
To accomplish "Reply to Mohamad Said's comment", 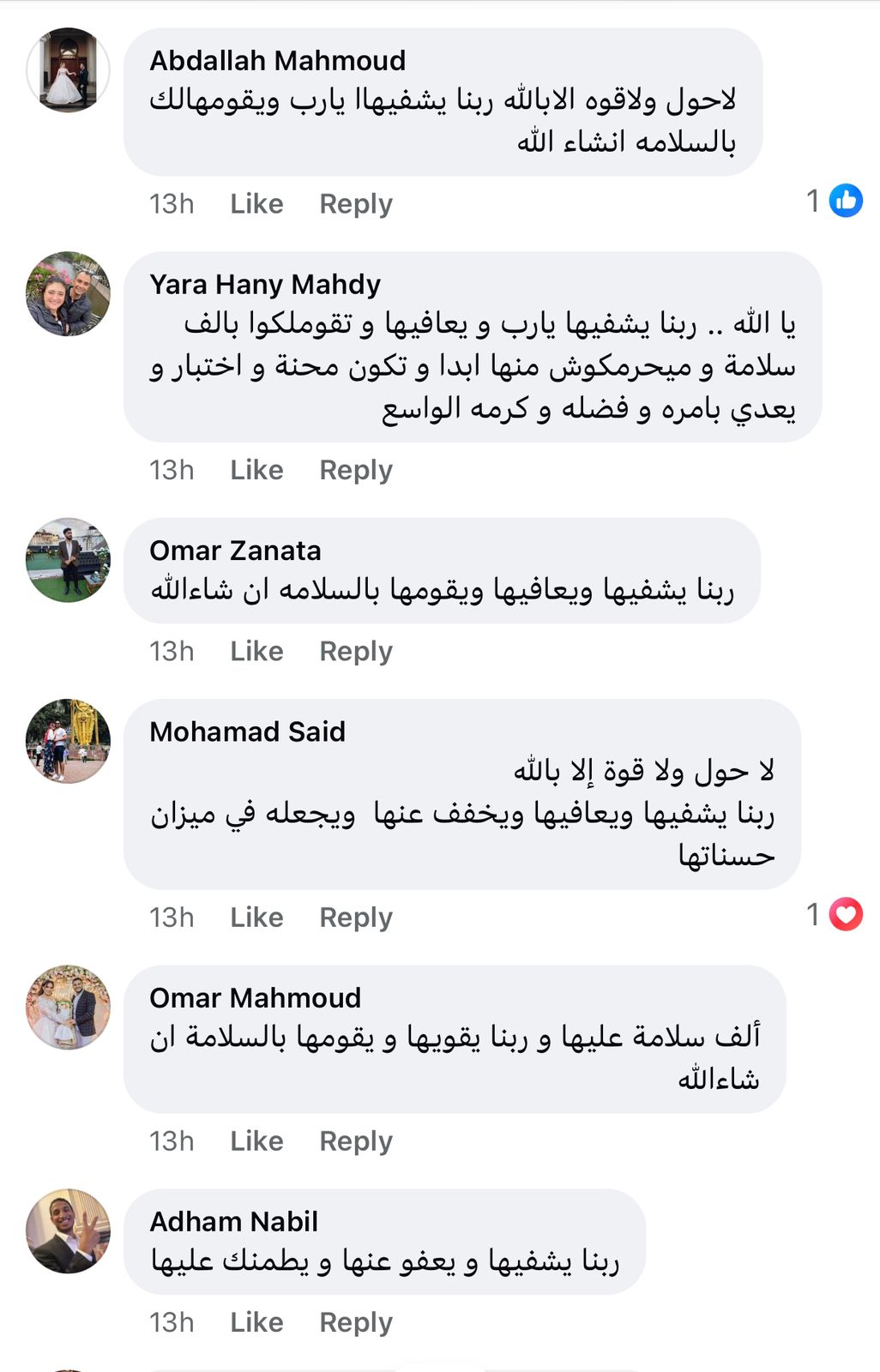I will coord(355,918).
